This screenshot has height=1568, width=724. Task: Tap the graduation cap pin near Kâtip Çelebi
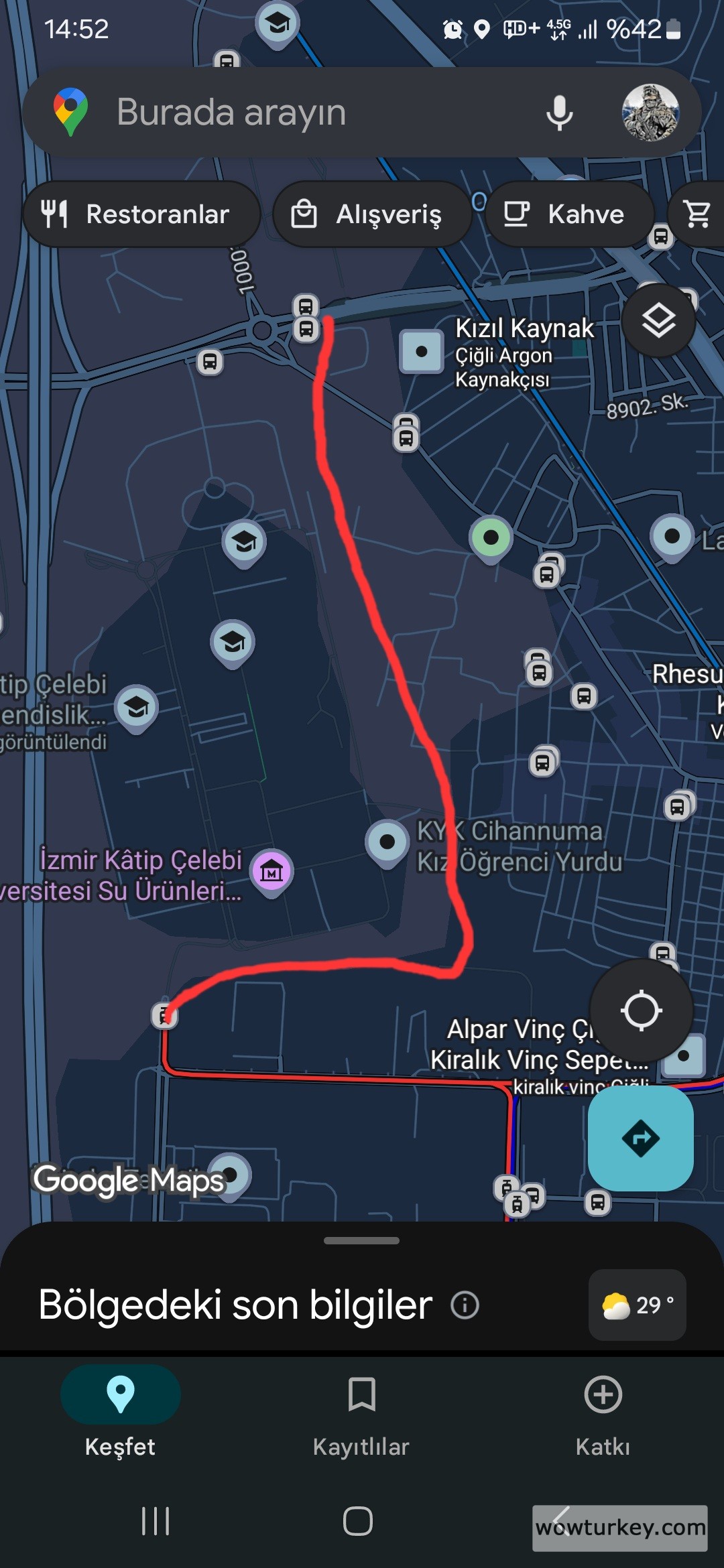pos(136,707)
